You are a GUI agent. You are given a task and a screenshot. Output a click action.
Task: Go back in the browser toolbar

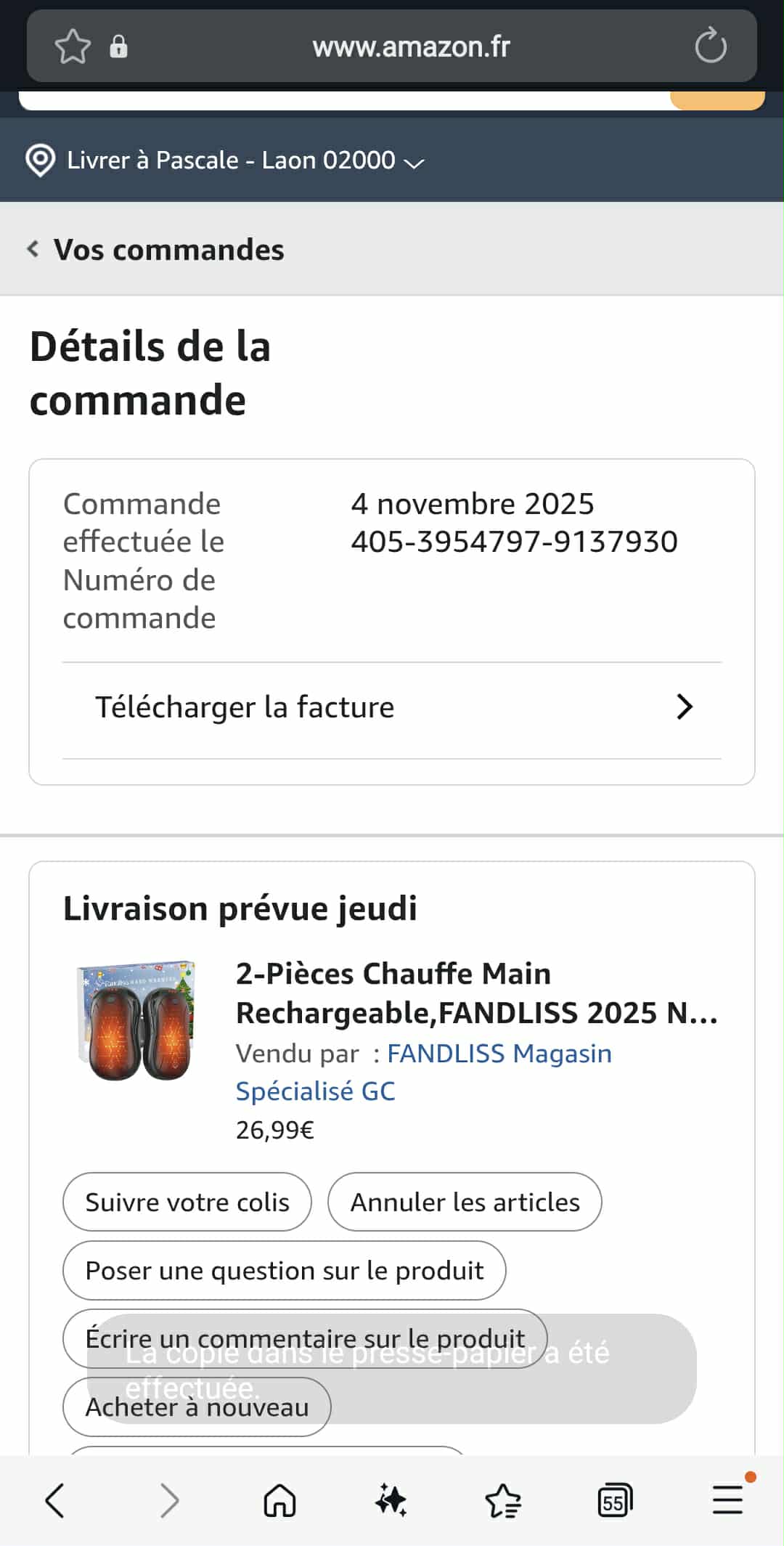point(55,1500)
